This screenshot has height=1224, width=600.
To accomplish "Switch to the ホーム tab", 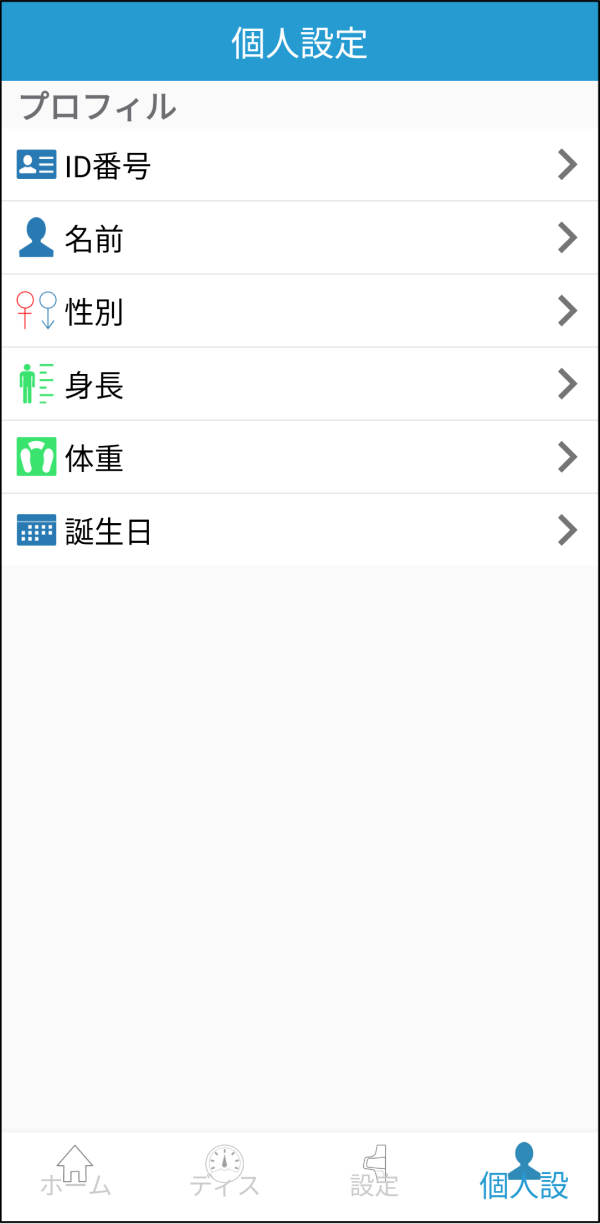I will point(75,1172).
